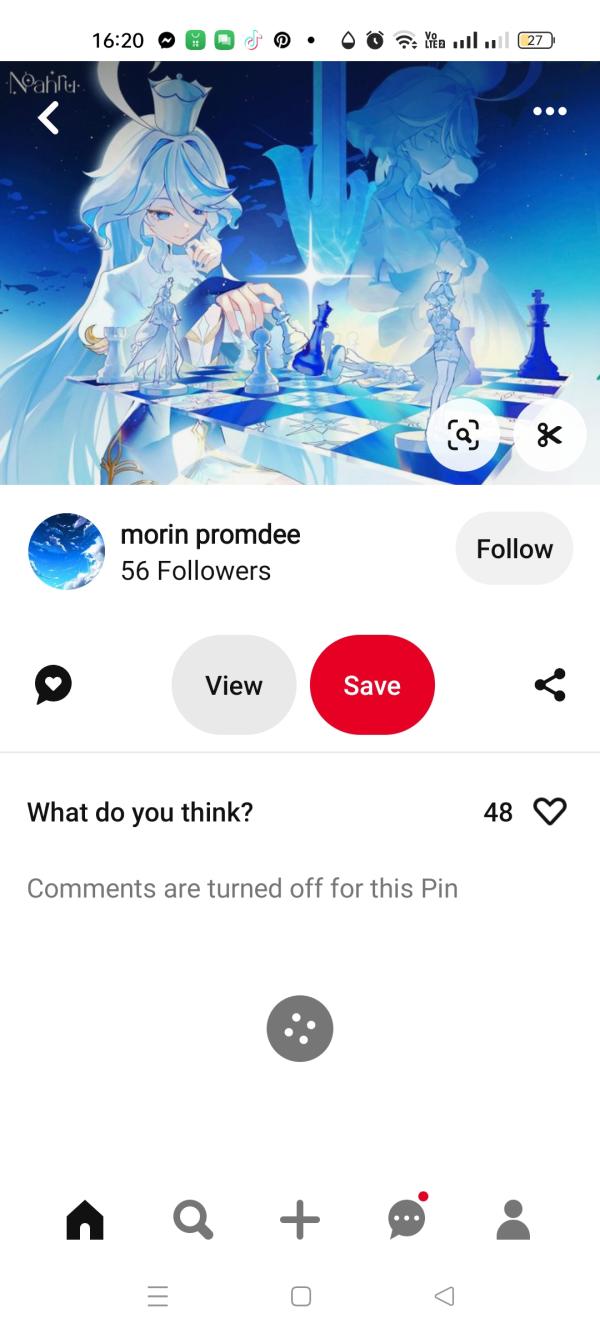Tap the reaction heart bubble icon
Viewport: 600px width, 1333px height.
53,685
